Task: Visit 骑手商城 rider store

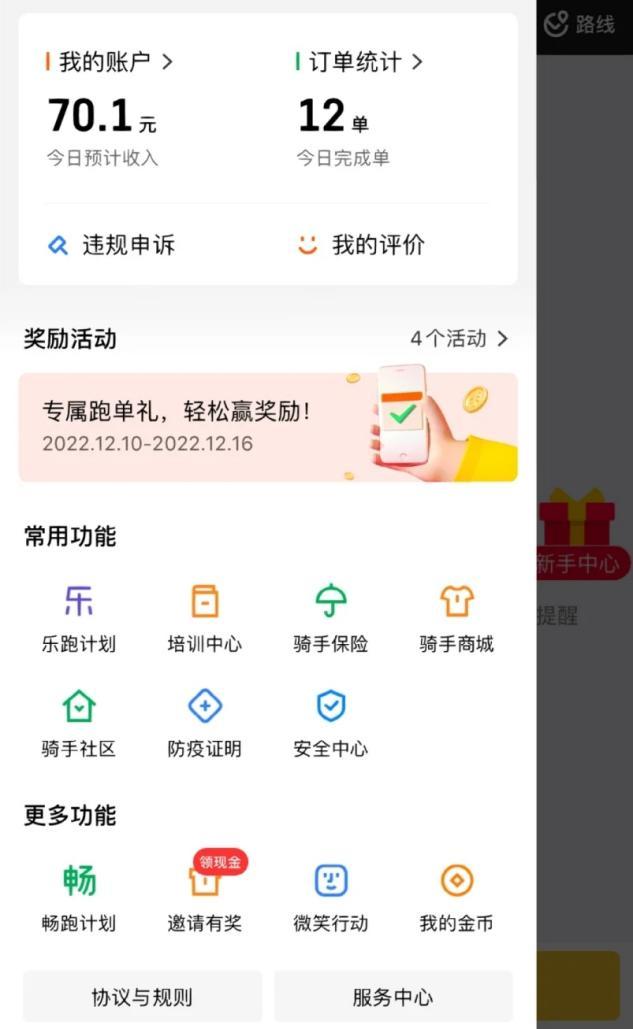Action: [x=456, y=617]
